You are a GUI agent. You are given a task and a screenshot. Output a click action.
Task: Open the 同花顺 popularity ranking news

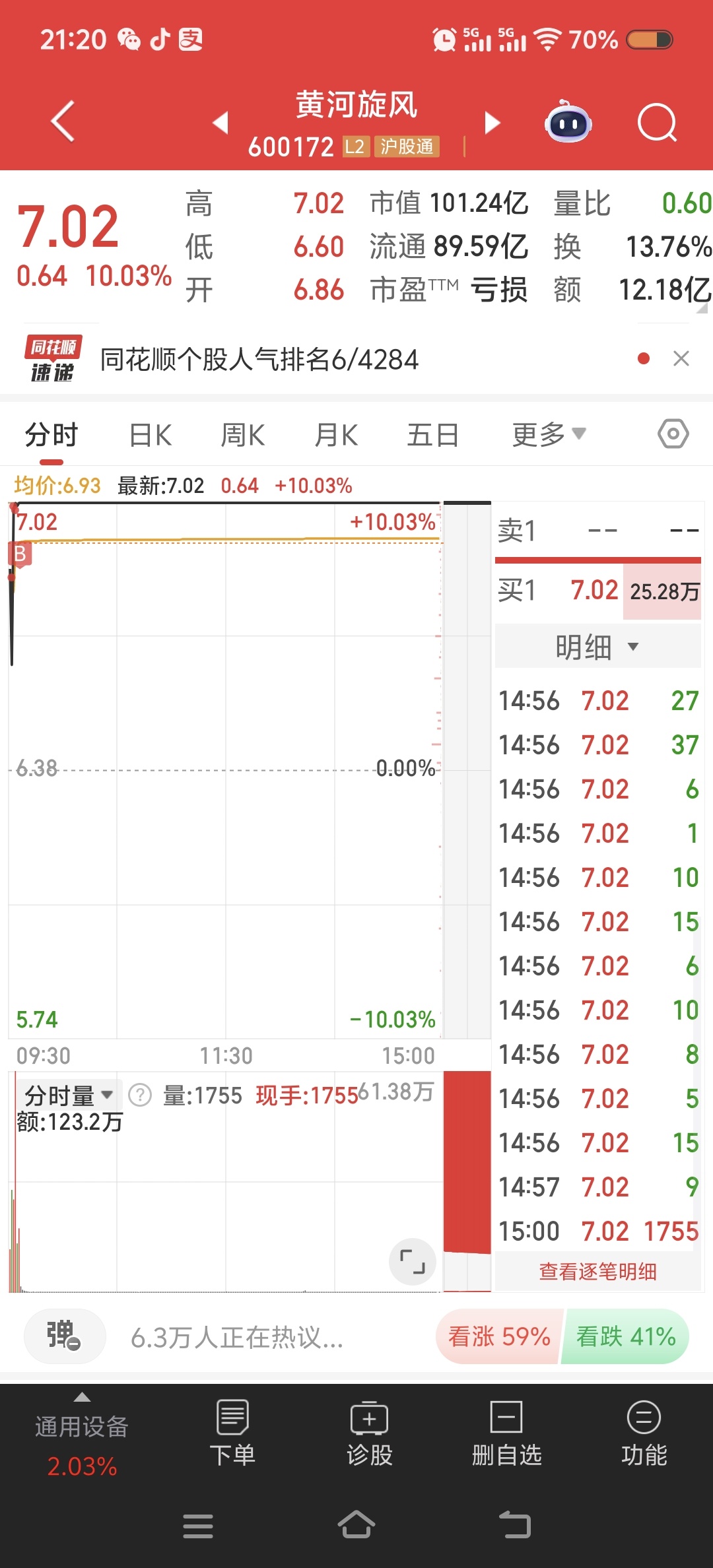click(x=259, y=360)
